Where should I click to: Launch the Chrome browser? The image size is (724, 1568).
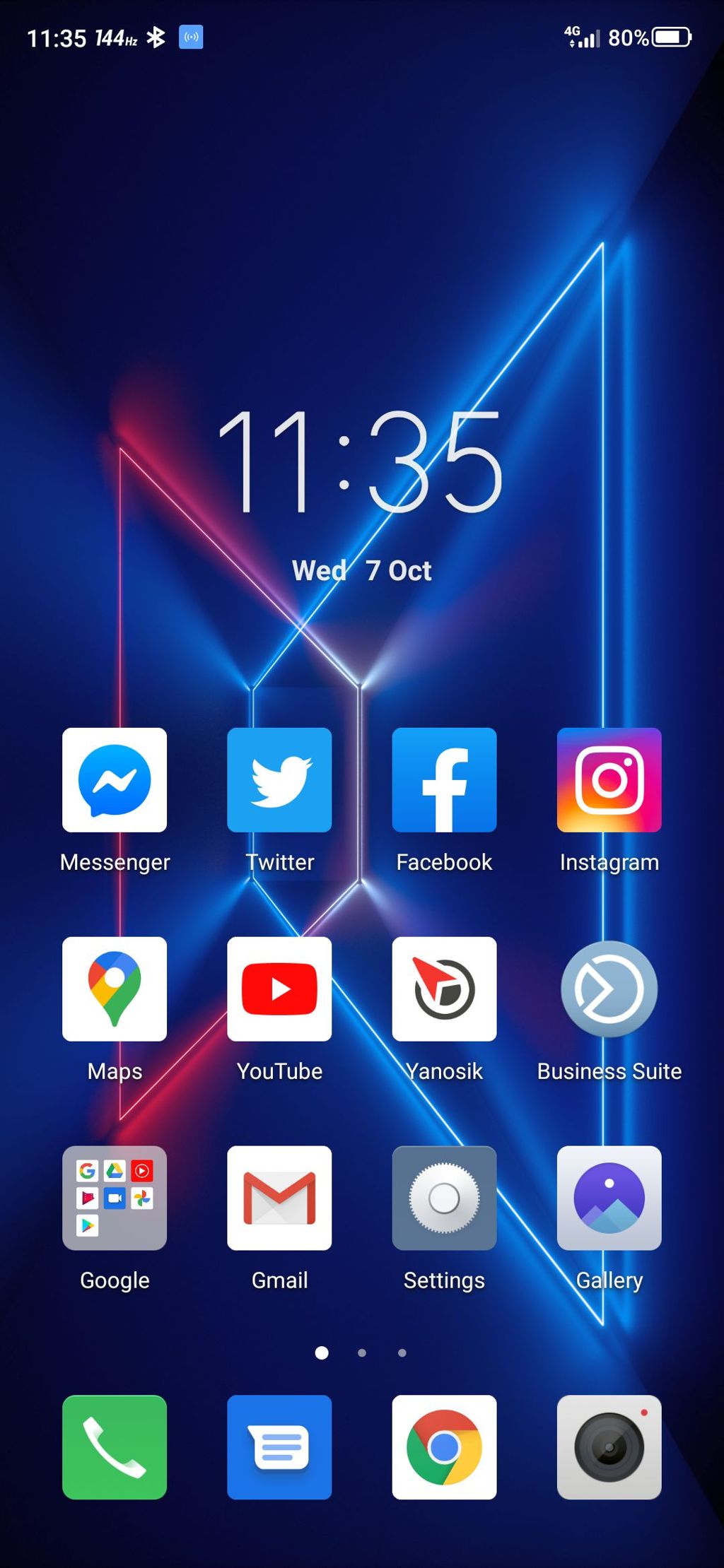coord(444,1446)
